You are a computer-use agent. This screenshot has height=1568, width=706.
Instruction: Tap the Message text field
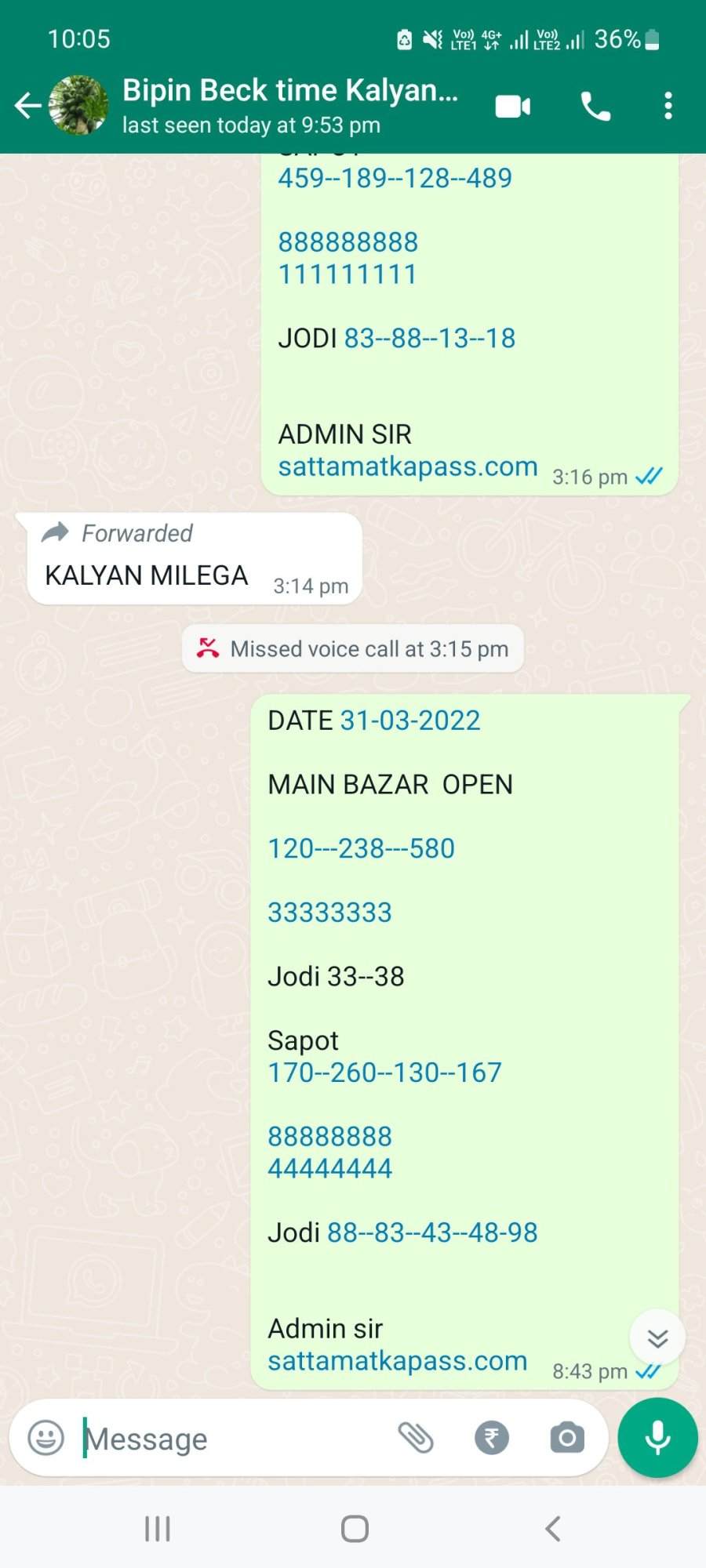coord(231,1439)
